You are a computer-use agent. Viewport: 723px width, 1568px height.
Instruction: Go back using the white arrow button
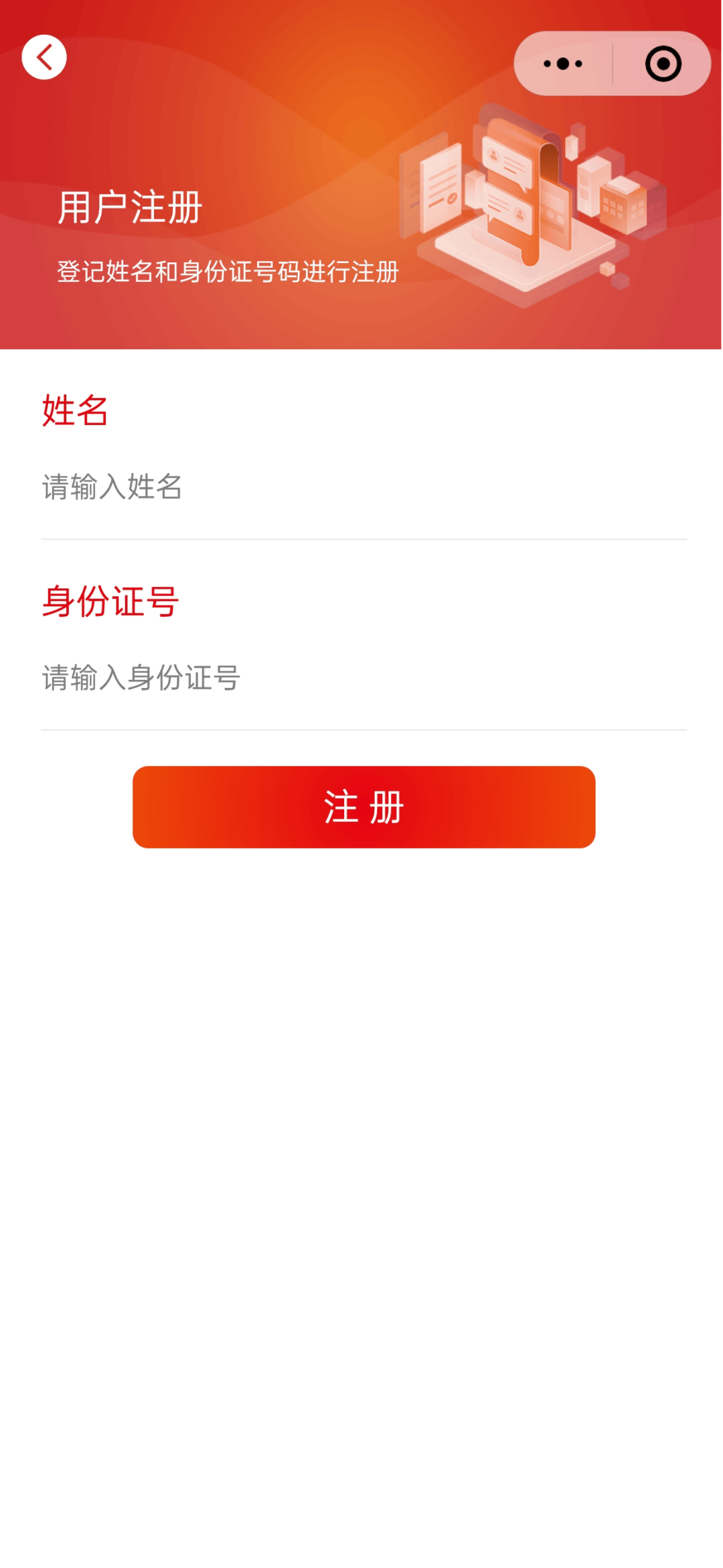pos(44,58)
